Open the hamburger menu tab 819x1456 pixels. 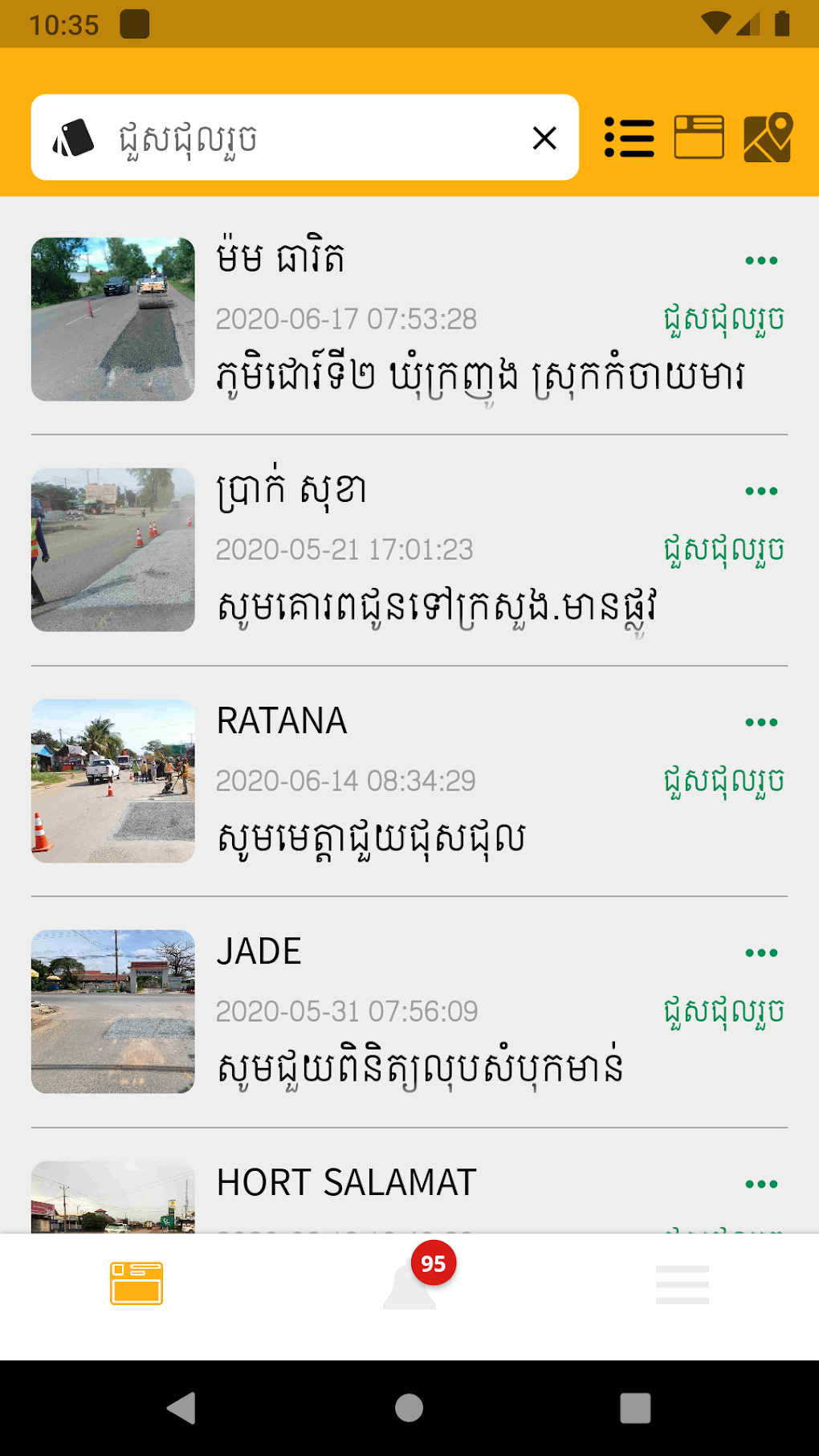(682, 1284)
